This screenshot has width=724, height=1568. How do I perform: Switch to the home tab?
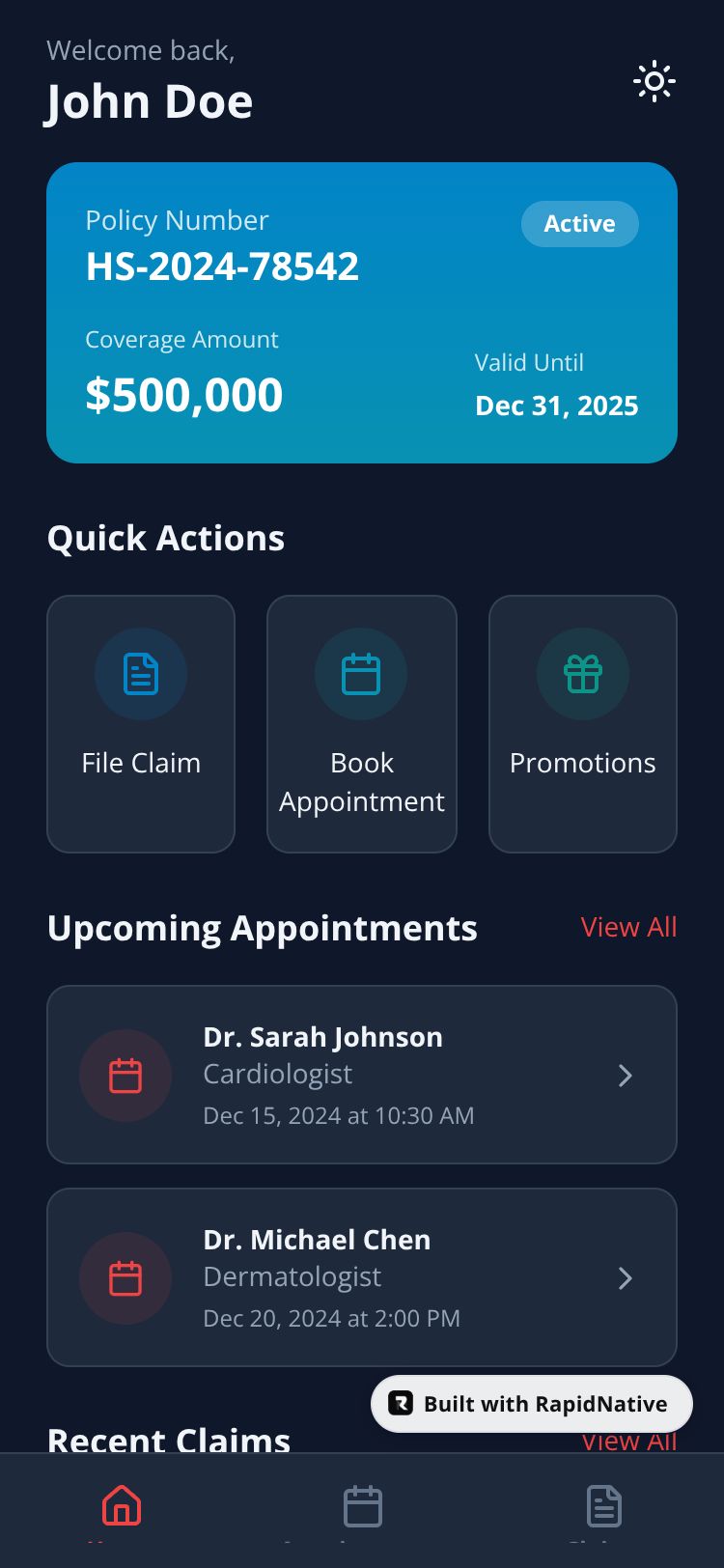pos(122,1506)
